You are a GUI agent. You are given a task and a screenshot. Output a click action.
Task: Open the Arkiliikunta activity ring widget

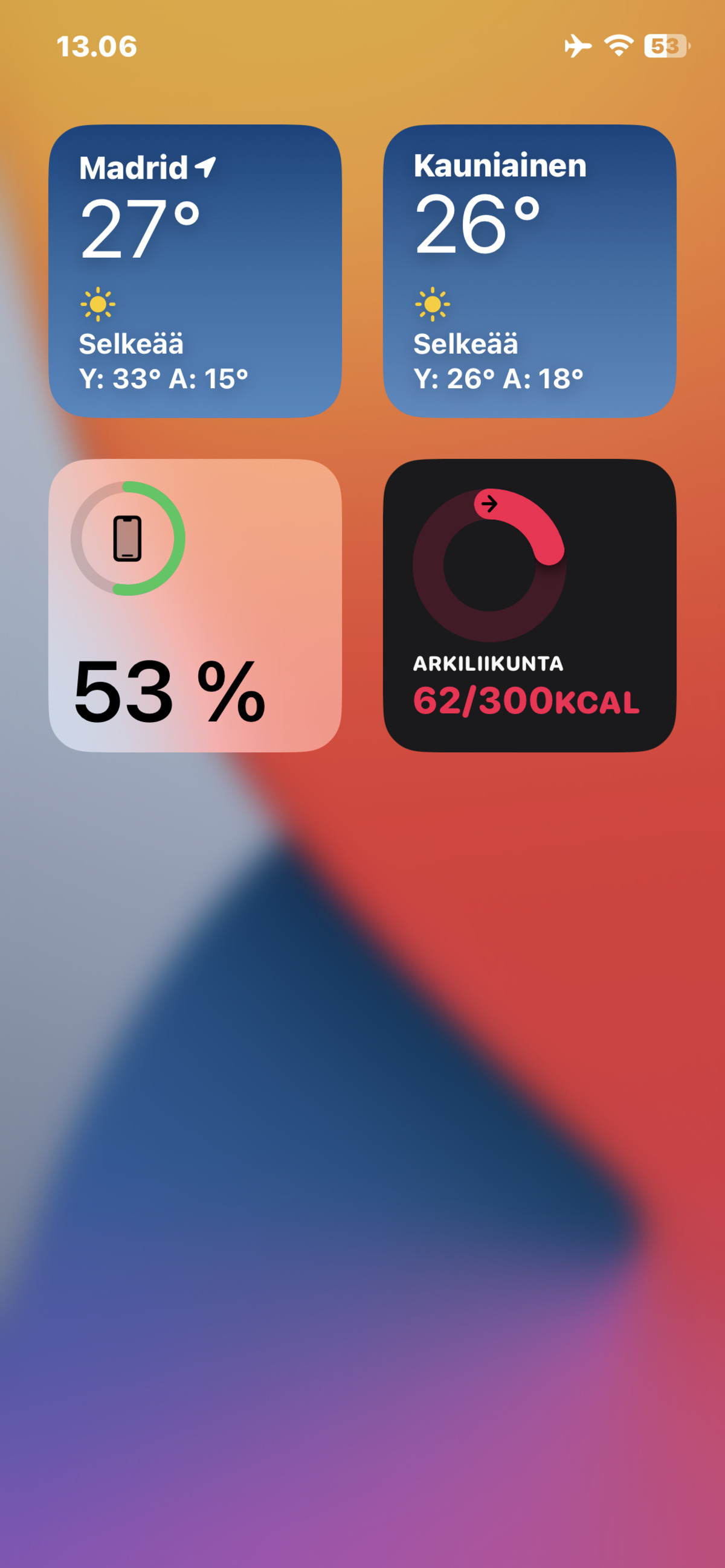pyautogui.click(x=529, y=605)
